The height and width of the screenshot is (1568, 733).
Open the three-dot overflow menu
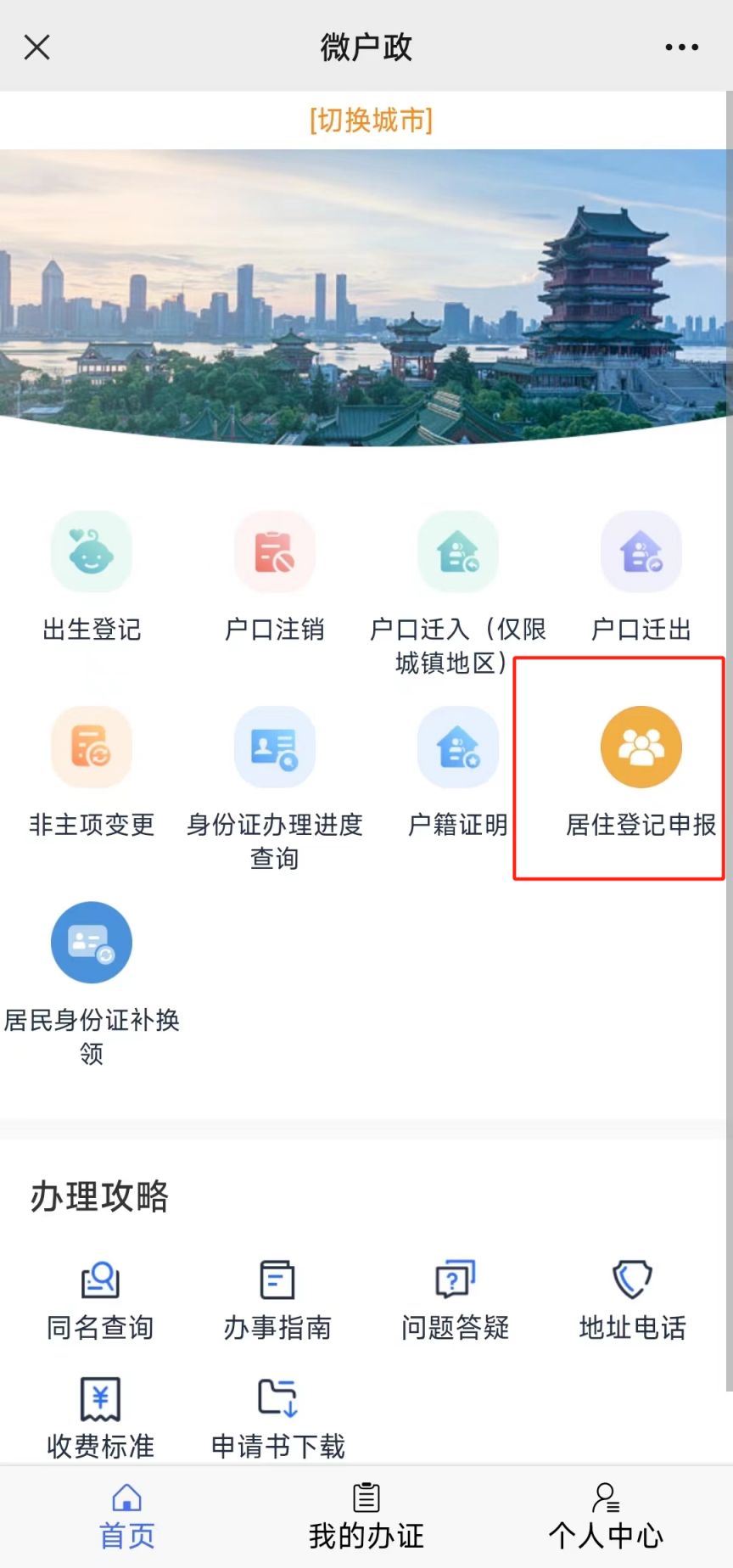pyautogui.click(x=681, y=48)
